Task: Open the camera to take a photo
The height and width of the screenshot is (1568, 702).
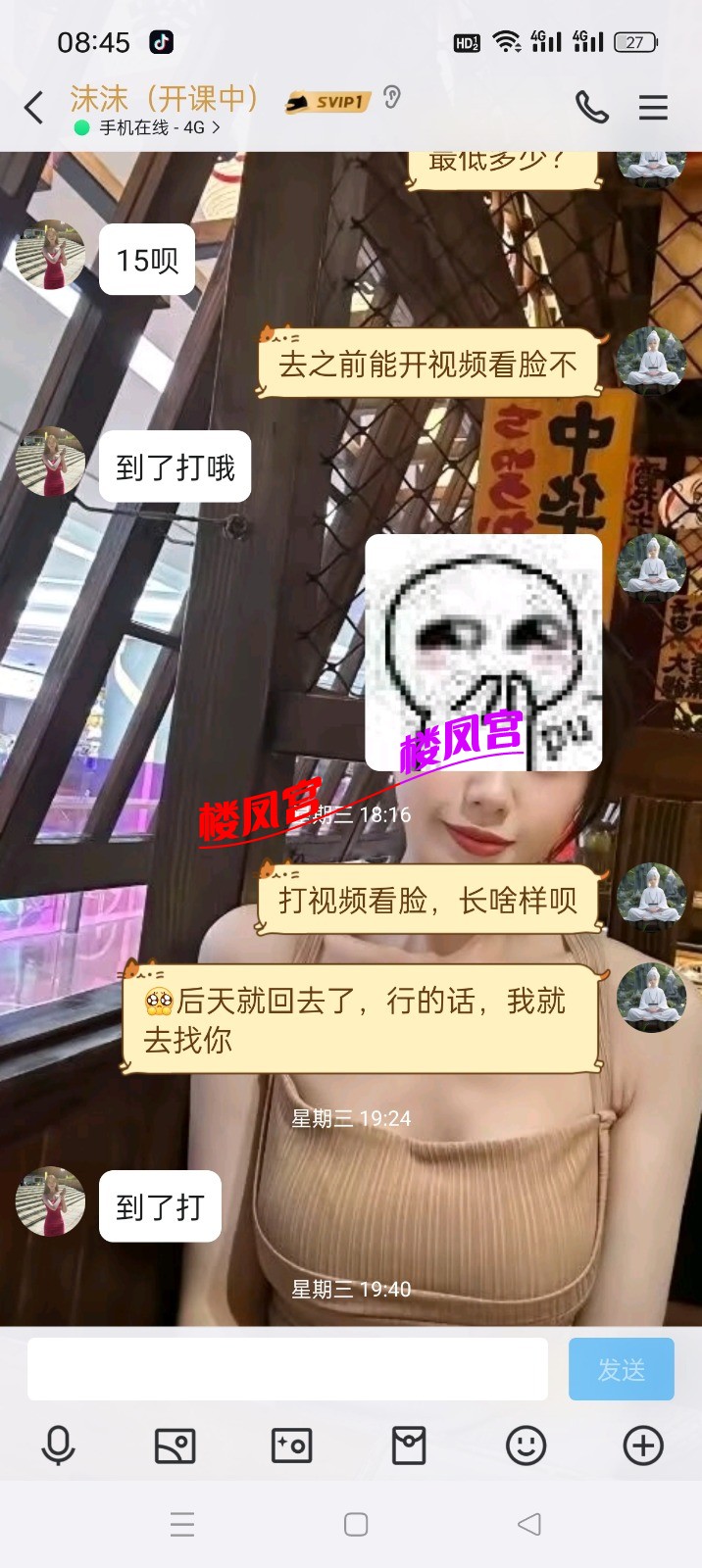Action: click(x=291, y=1445)
